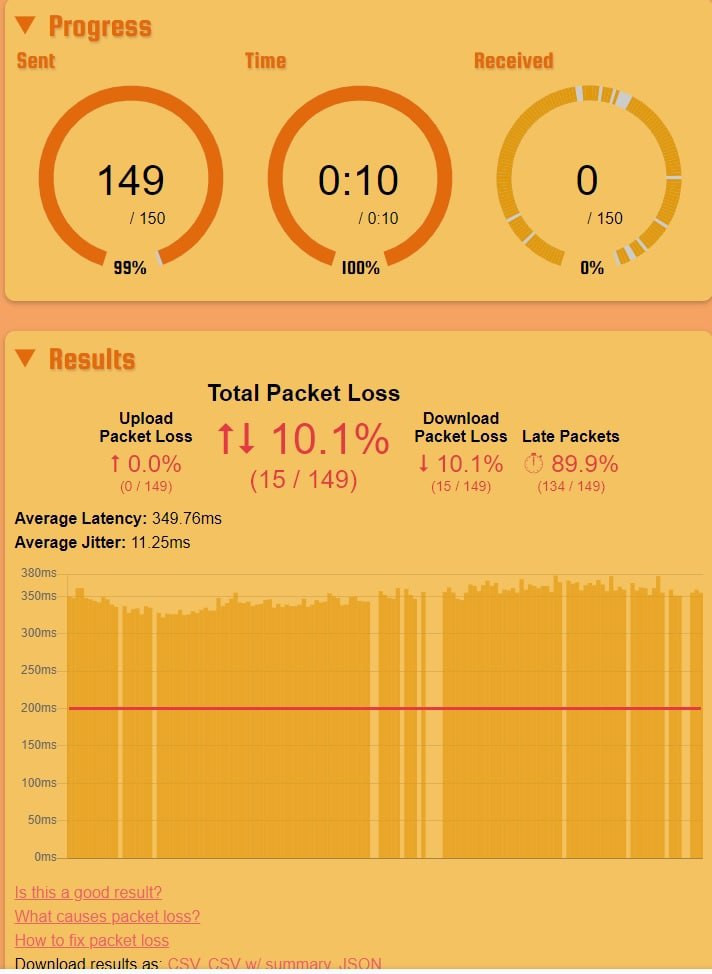The width and height of the screenshot is (712, 974).
Task: Open the "How to fix packet loss" link
Action: (x=91, y=940)
